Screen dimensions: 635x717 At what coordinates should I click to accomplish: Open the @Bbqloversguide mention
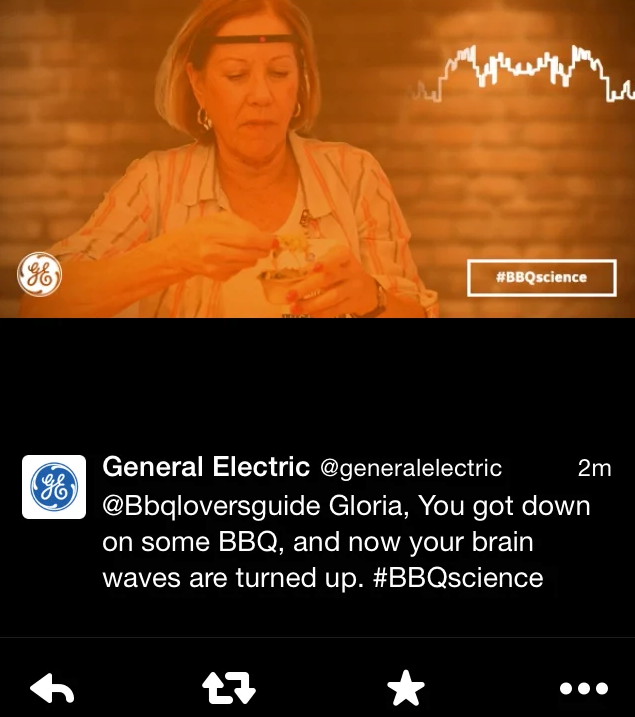212,506
